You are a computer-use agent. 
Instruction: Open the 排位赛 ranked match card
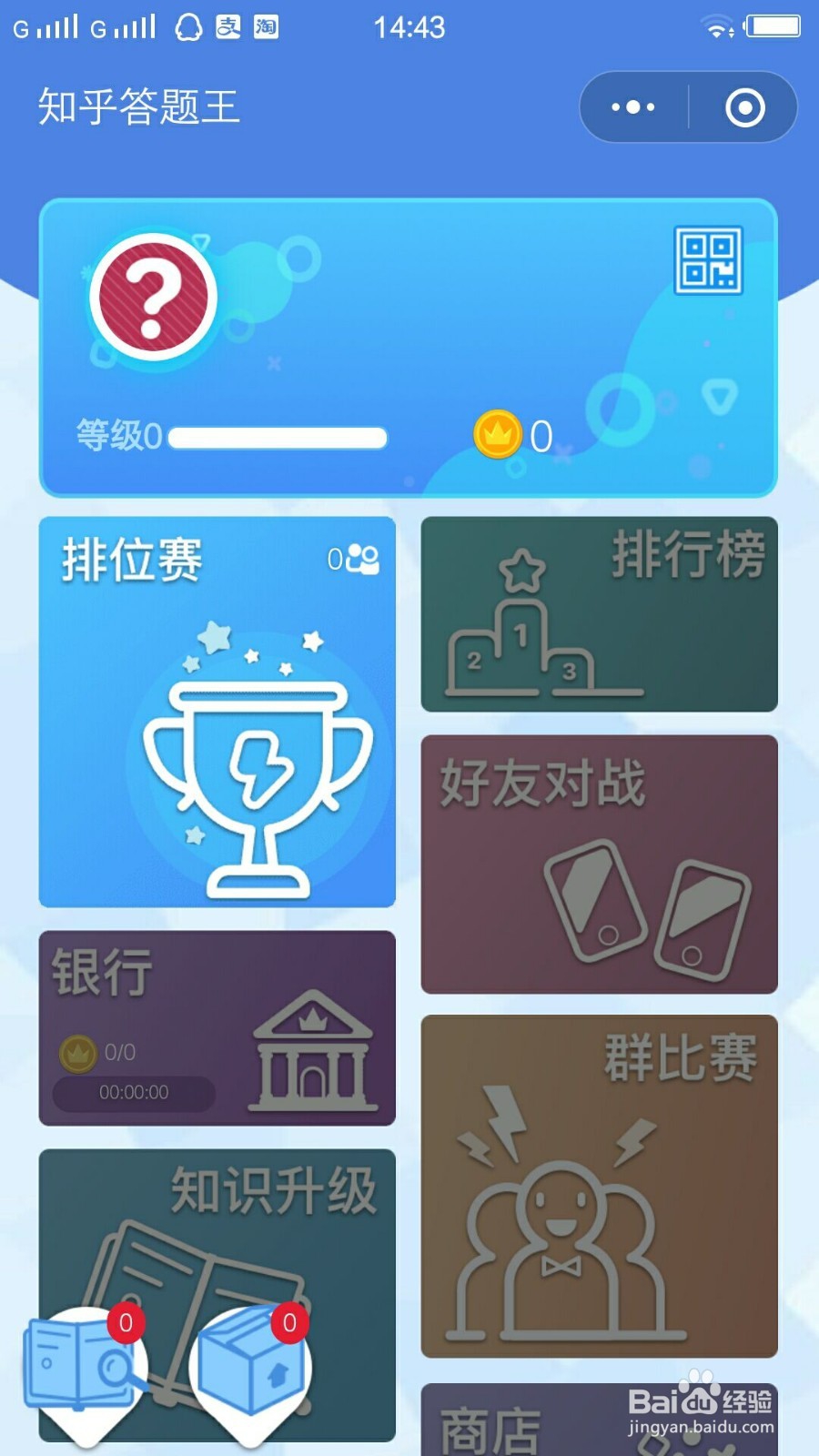[217, 710]
